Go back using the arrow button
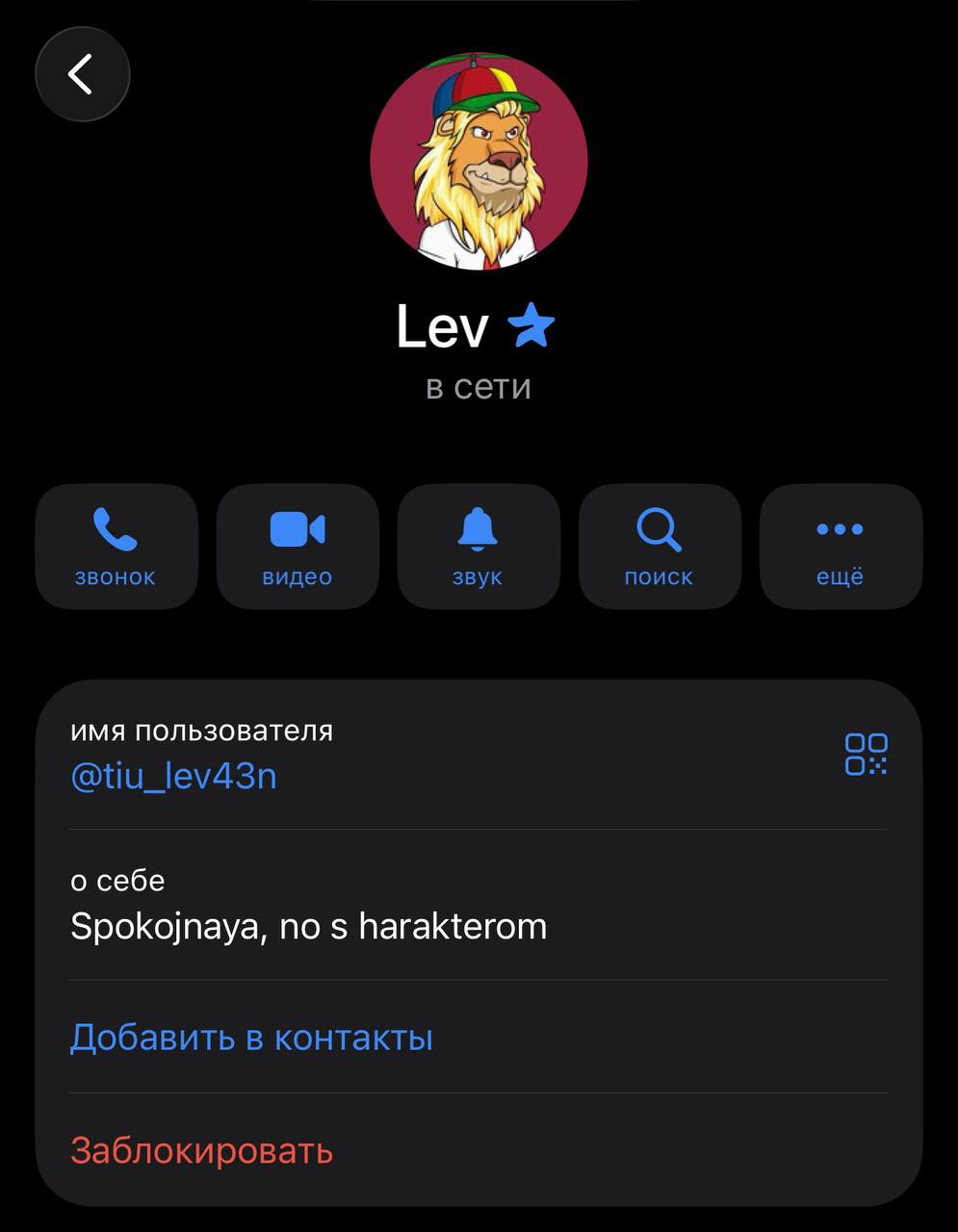Screen dimensions: 958x1232 (x=82, y=74)
